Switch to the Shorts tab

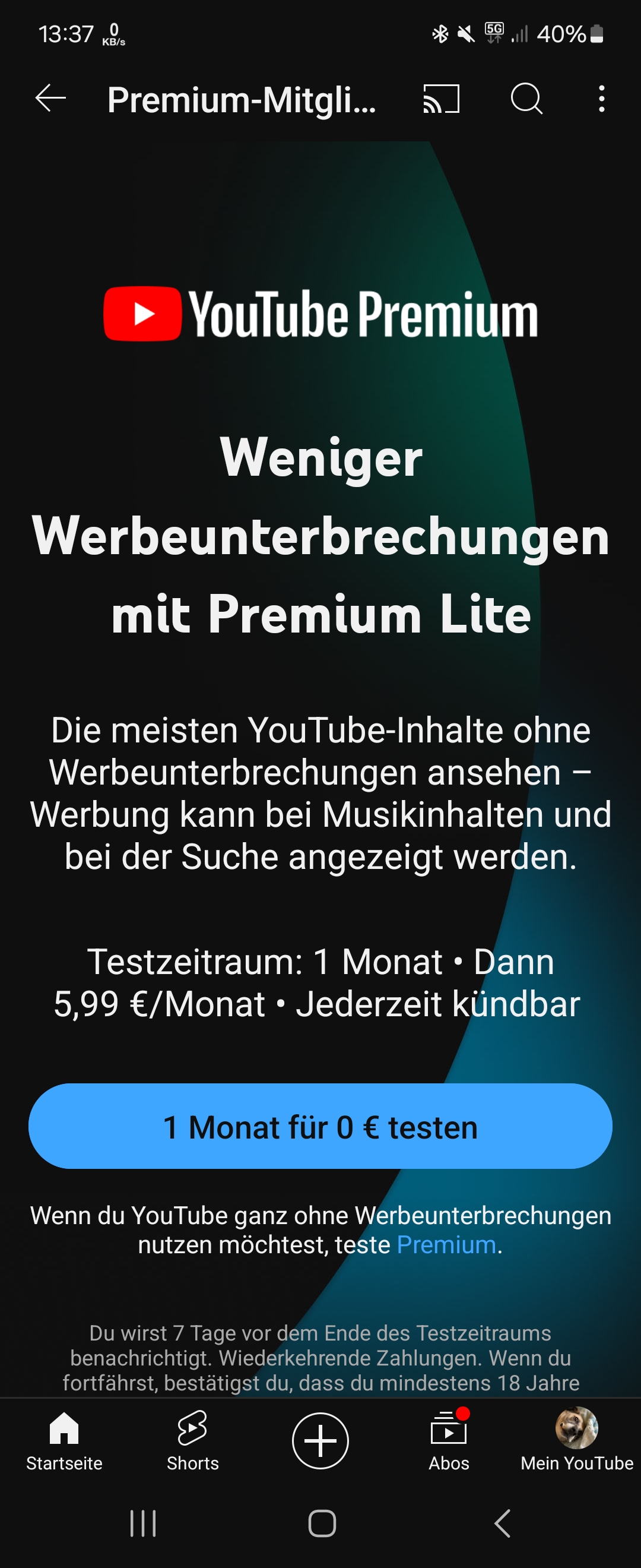[193, 1440]
